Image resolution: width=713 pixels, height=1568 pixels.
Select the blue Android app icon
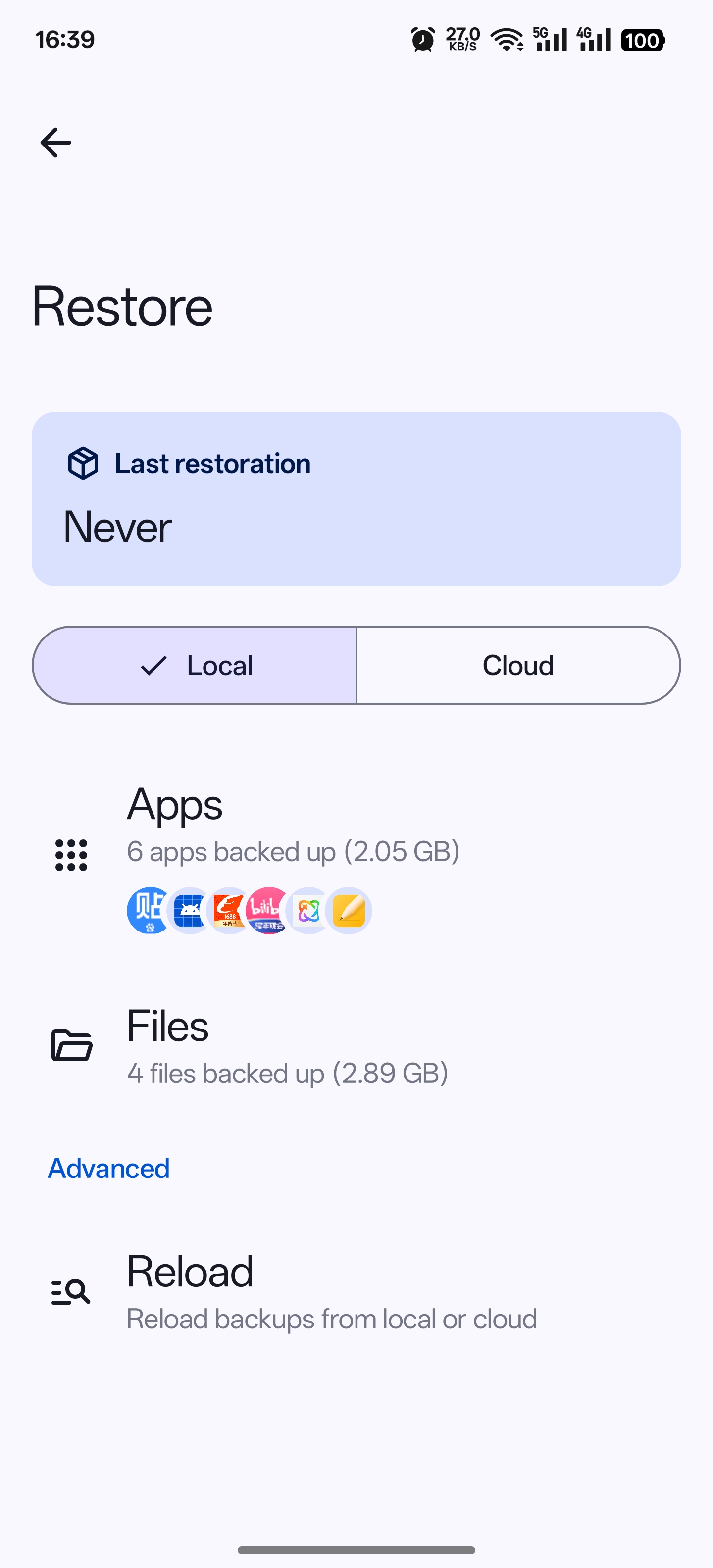tap(188, 910)
